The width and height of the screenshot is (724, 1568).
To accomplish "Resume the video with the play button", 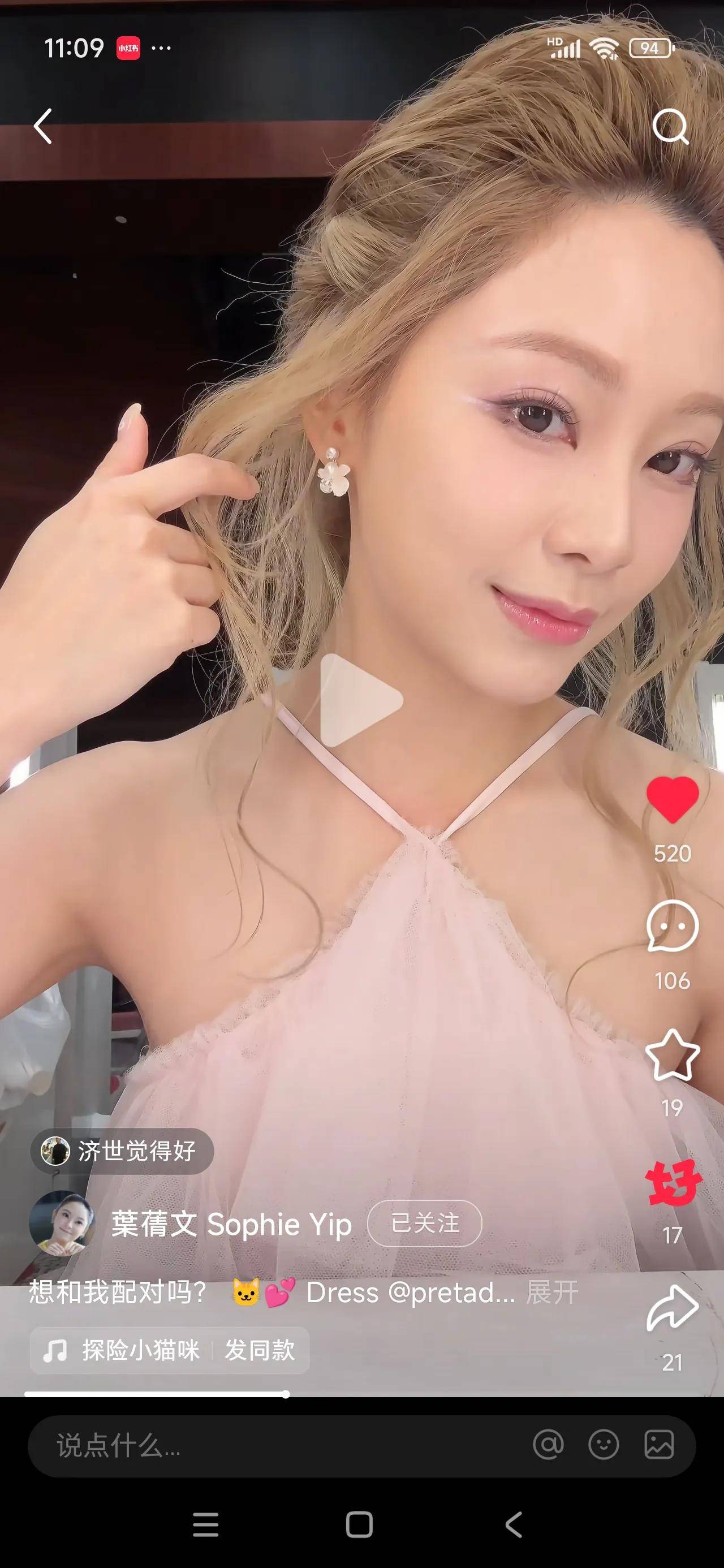I will pyautogui.click(x=360, y=700).
